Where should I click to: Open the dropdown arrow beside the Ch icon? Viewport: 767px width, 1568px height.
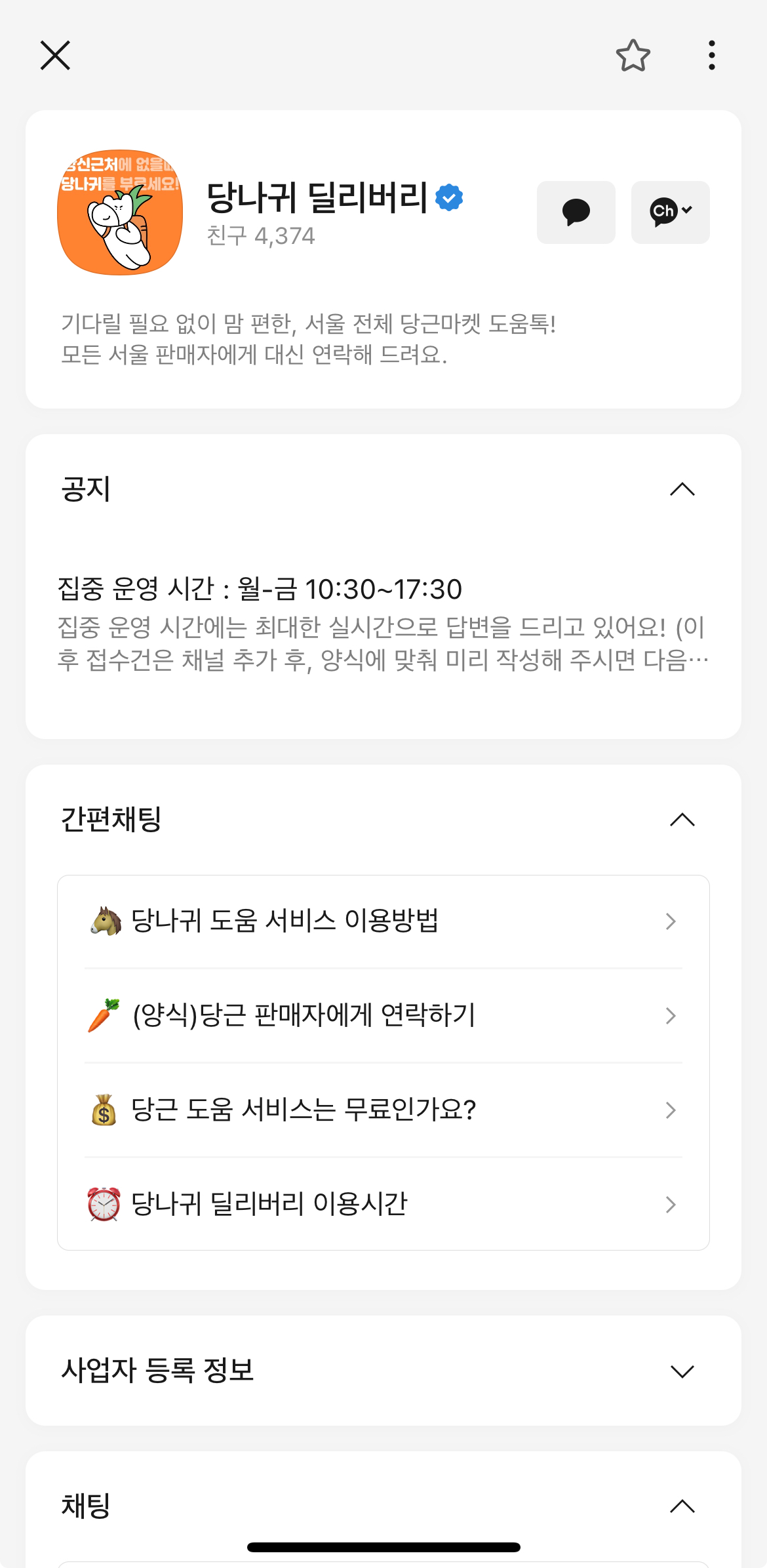click(x=686, y=210)
